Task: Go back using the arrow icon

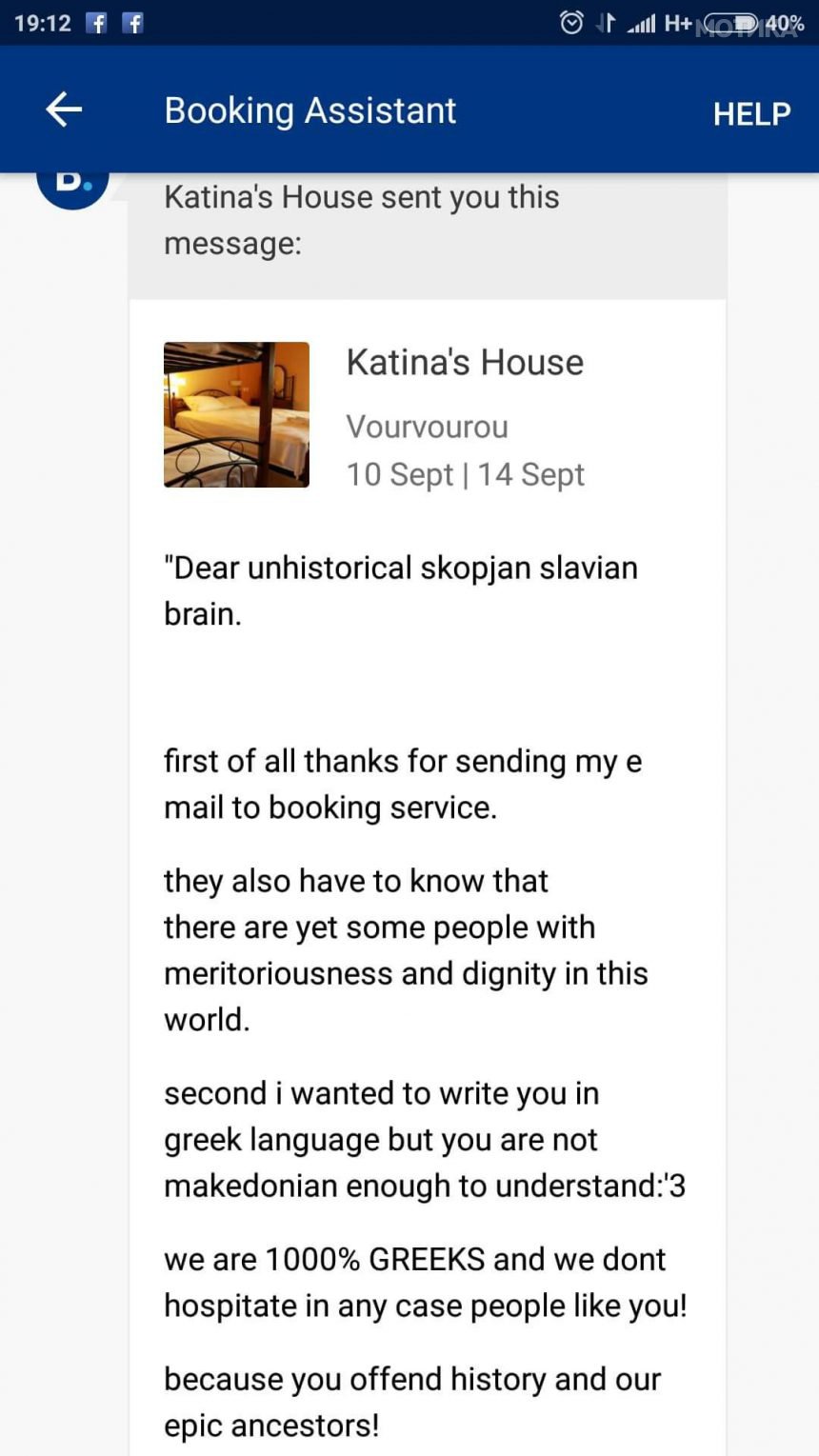Action: (x=64, y=110)
